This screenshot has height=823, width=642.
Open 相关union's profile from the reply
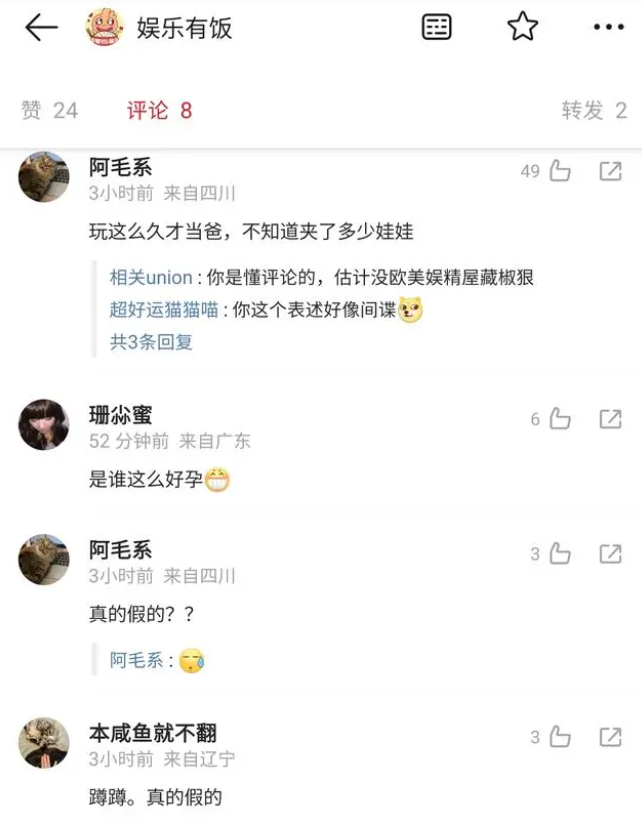pyautogui.click(x=150, y=278)
